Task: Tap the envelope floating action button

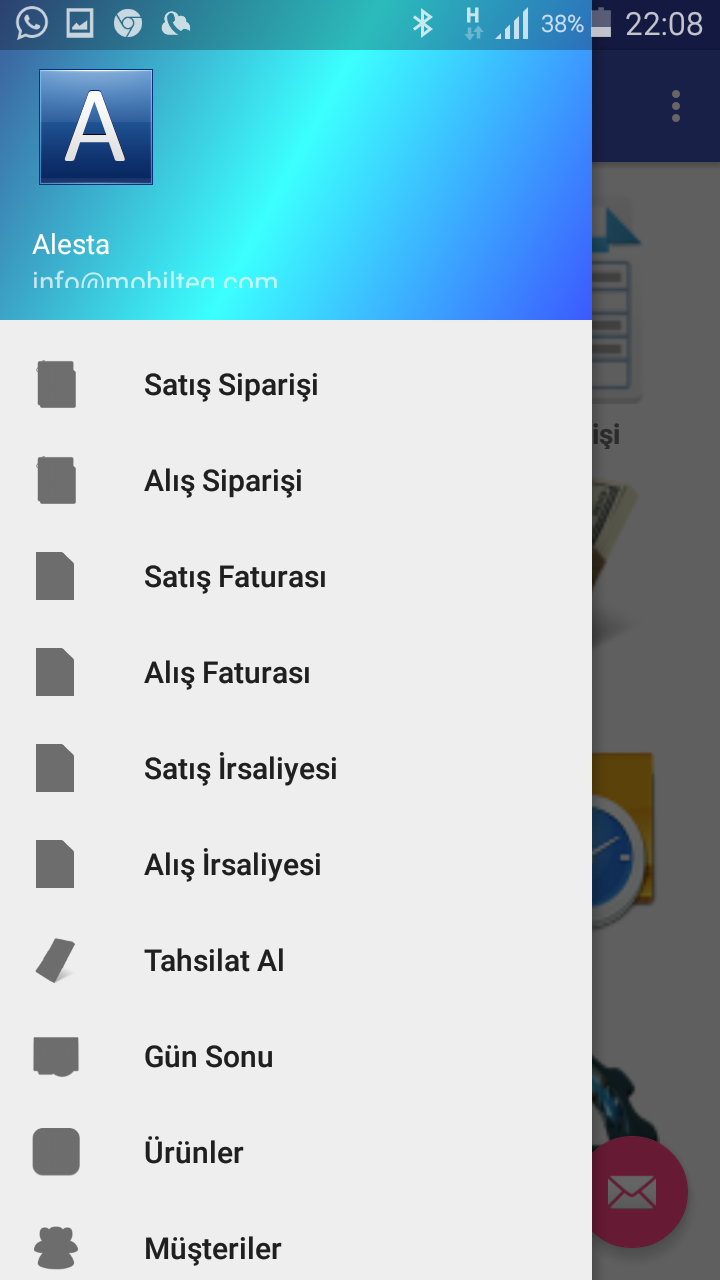Action: [632, 1192]
